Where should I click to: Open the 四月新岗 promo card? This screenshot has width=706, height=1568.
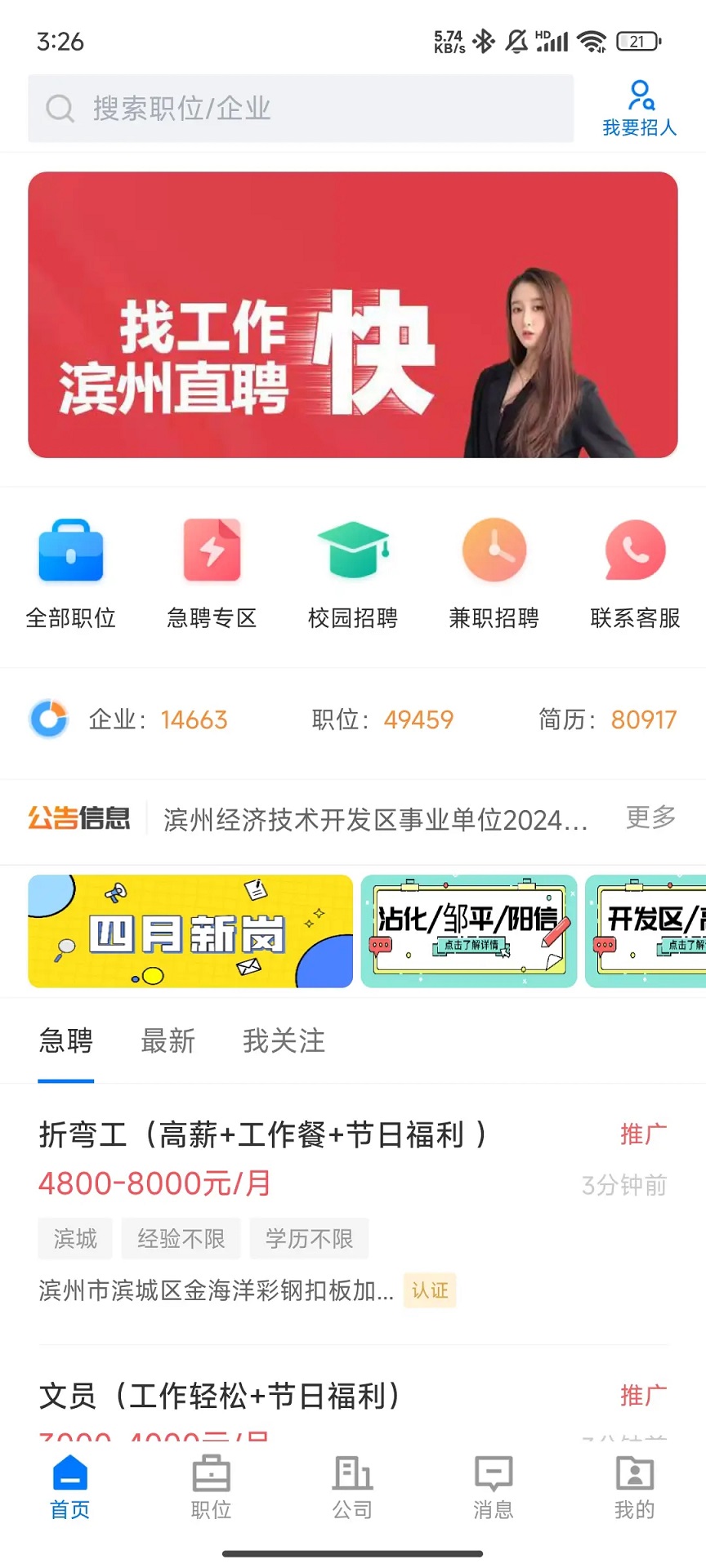190,931
